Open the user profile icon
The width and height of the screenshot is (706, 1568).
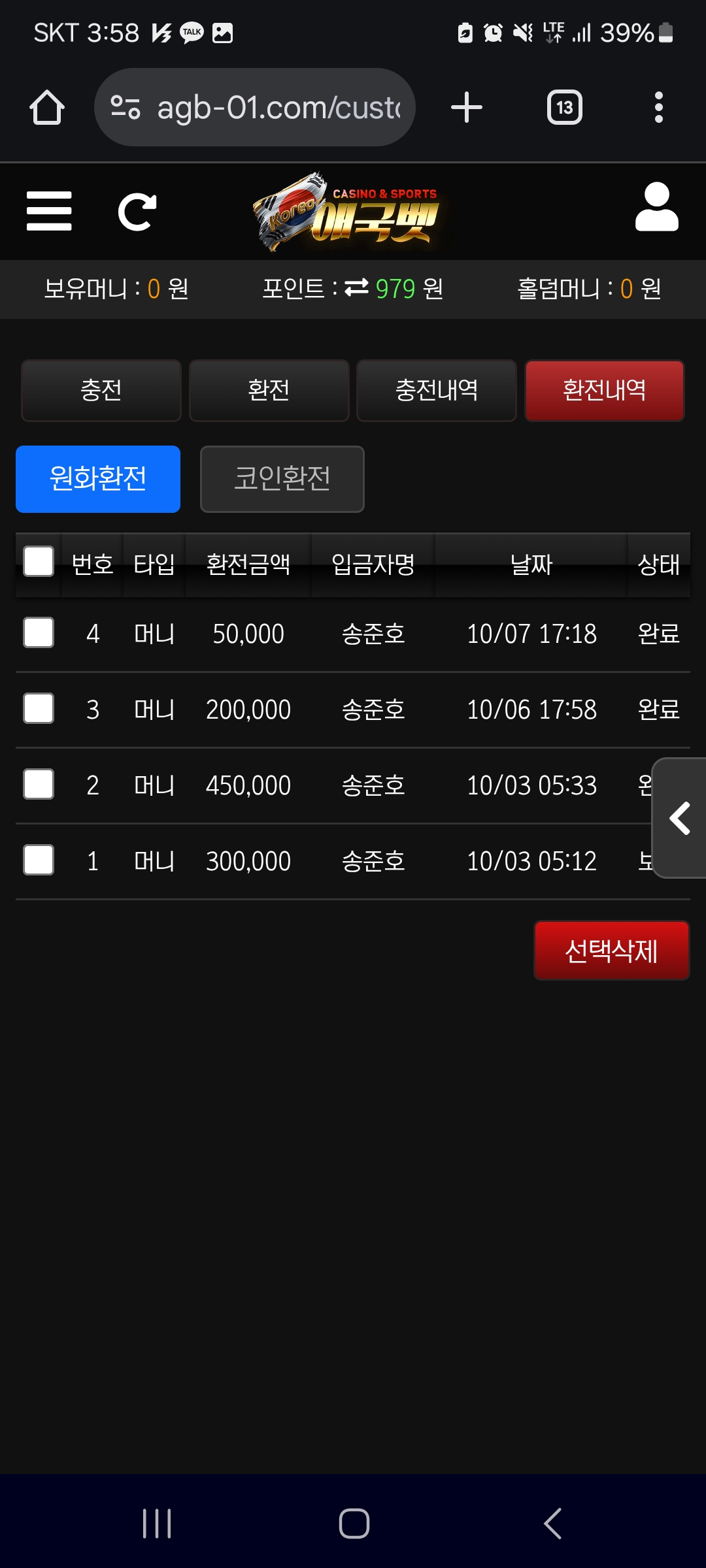[x=656, y=208]
